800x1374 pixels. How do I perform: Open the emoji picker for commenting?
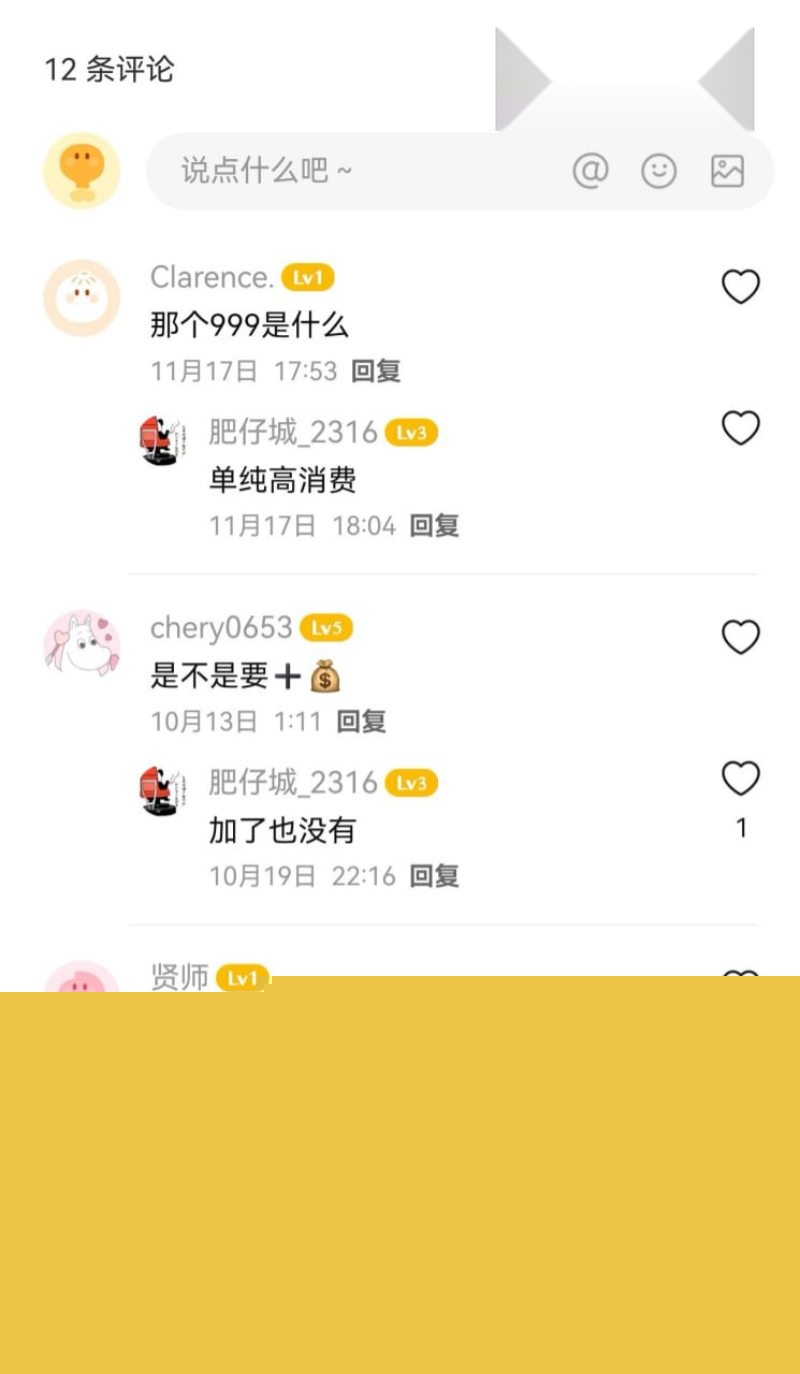point(658,171)
